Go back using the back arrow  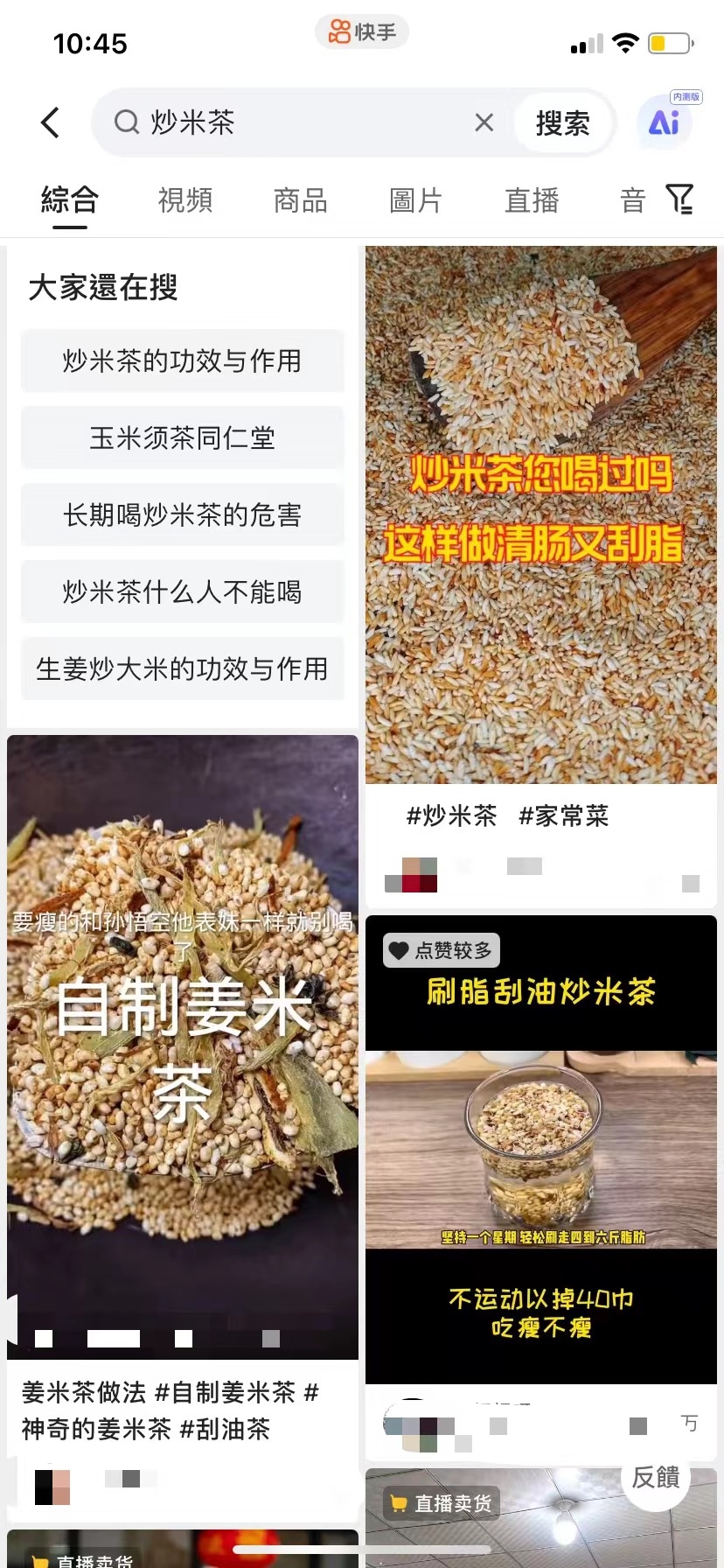[51, 122]
